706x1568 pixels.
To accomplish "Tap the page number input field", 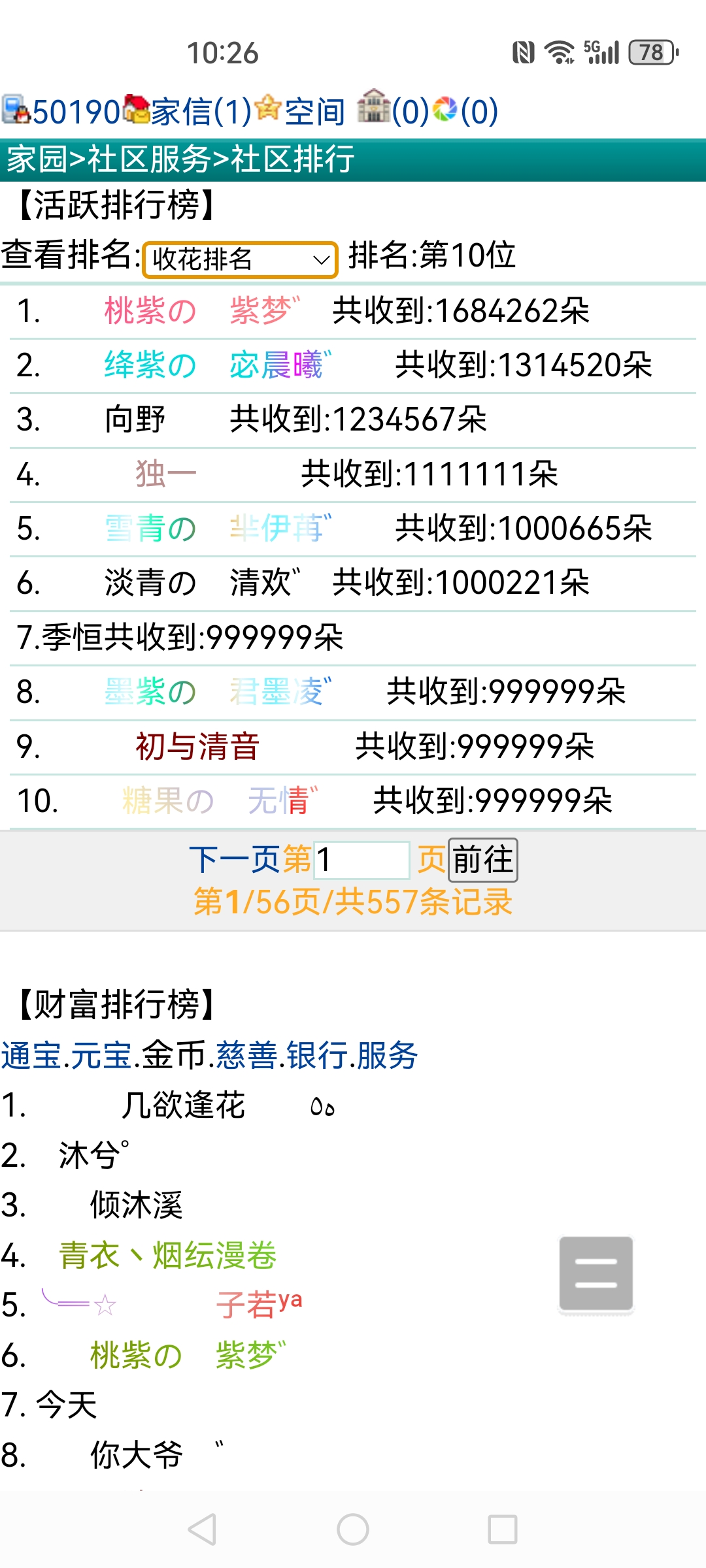I will [x=361, y=860].
